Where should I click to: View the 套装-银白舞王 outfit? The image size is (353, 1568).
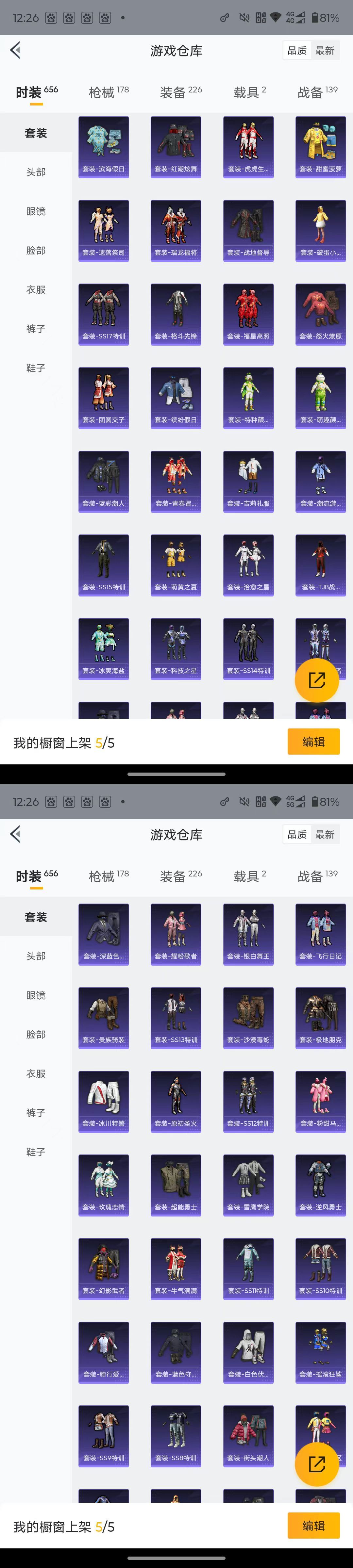tap(248, 934)
